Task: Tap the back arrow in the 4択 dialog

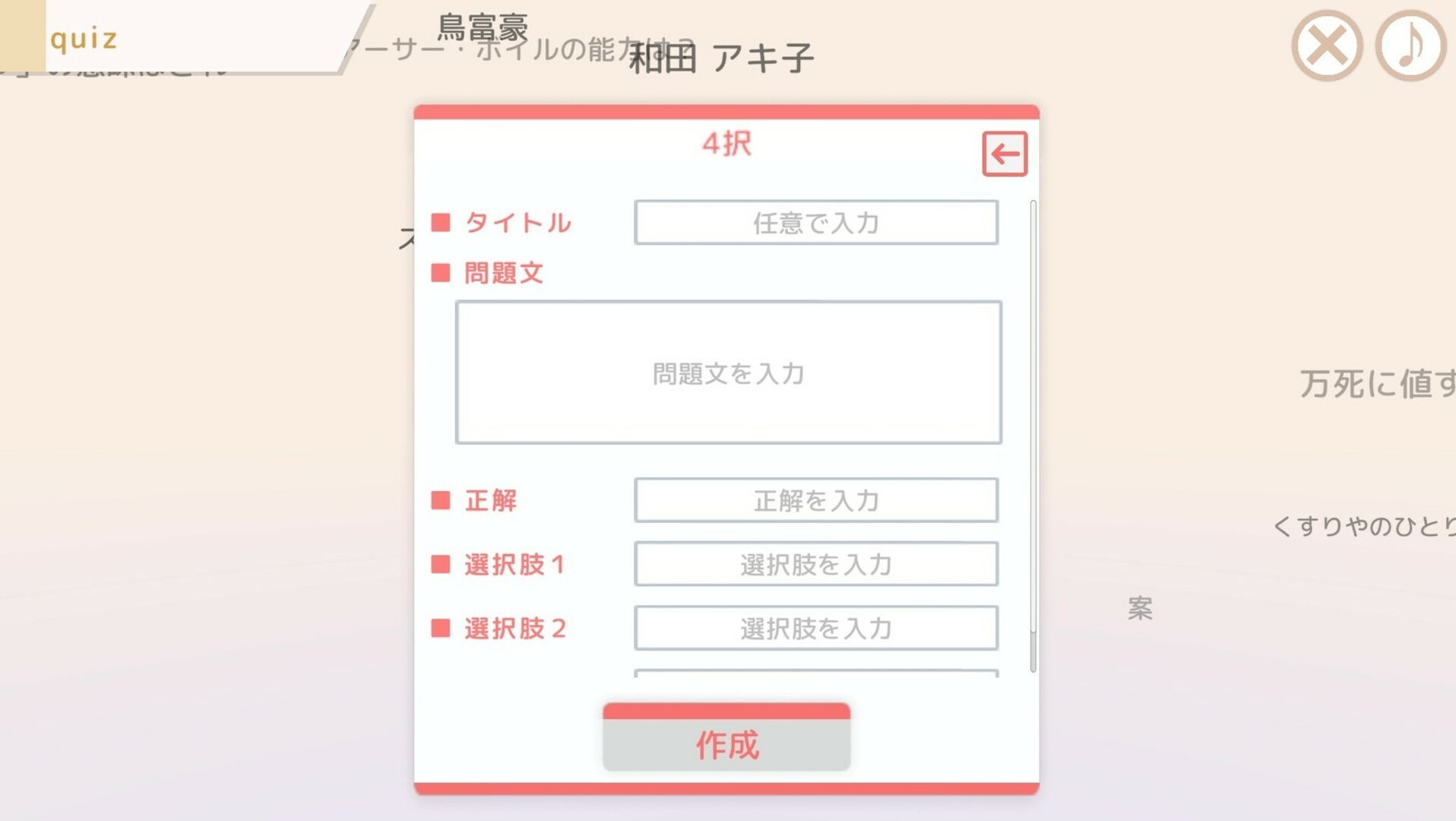Action: click(x=1004, y=154)
